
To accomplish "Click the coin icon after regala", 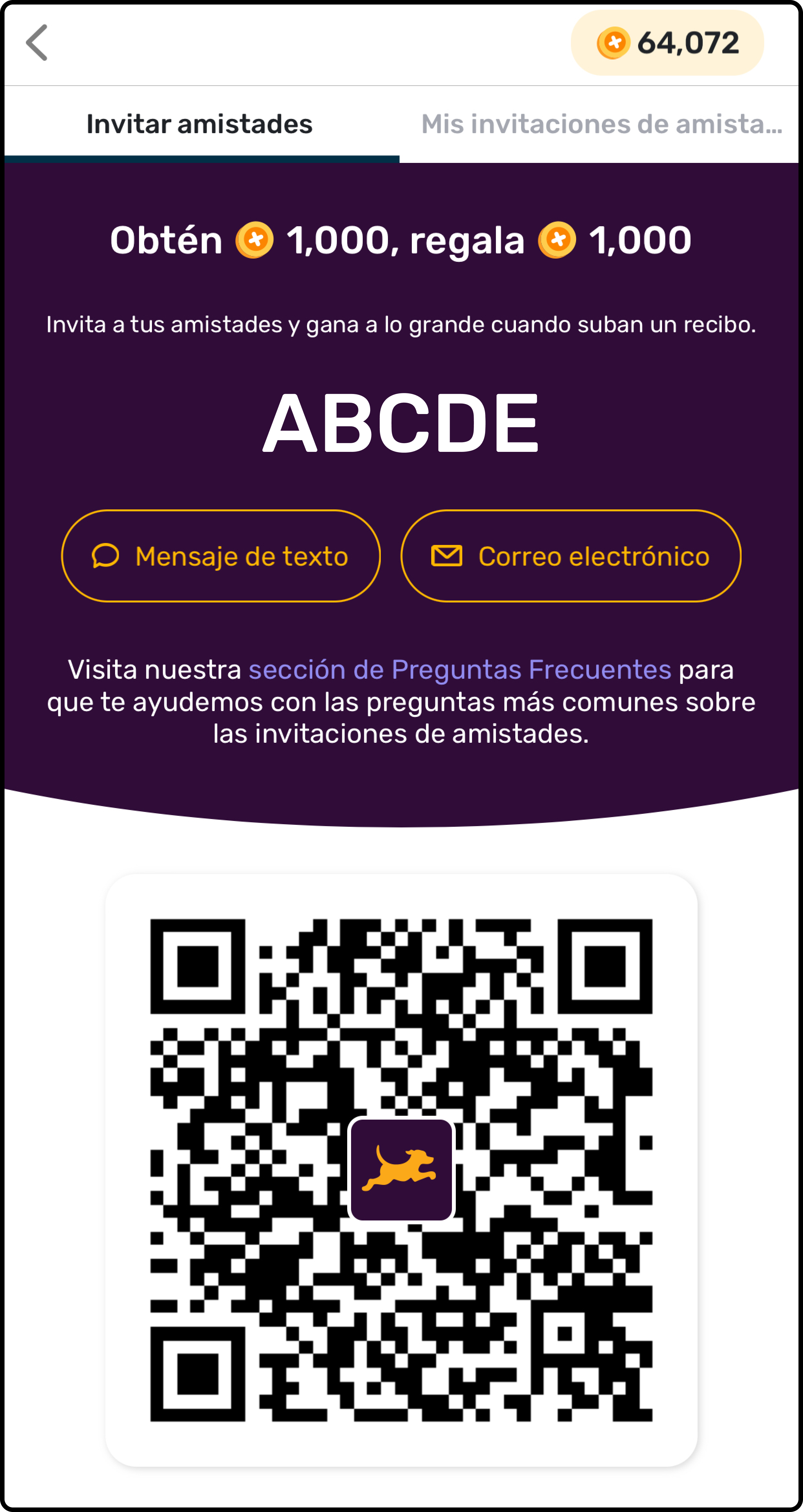I will pyautogui.click(x=558, y=240).
